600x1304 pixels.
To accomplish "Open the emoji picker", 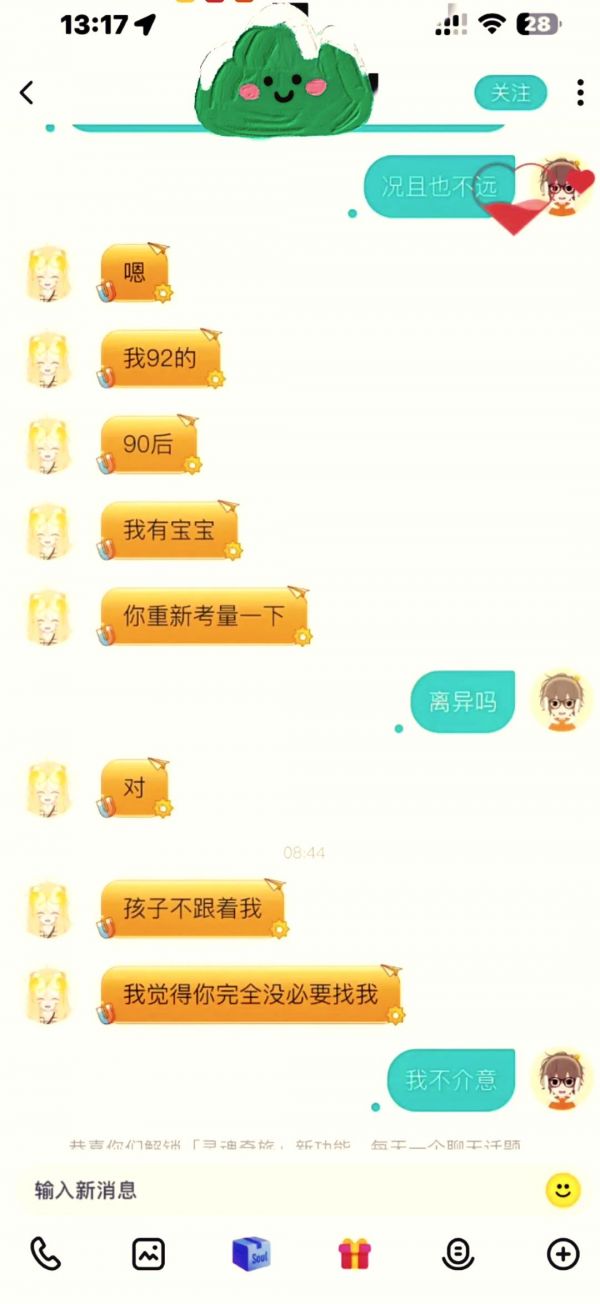I will coord(563,1190).
